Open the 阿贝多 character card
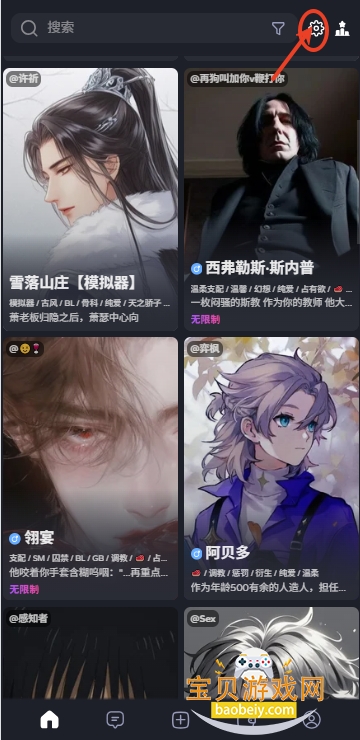The image size is (360, 740). (271, 468)
